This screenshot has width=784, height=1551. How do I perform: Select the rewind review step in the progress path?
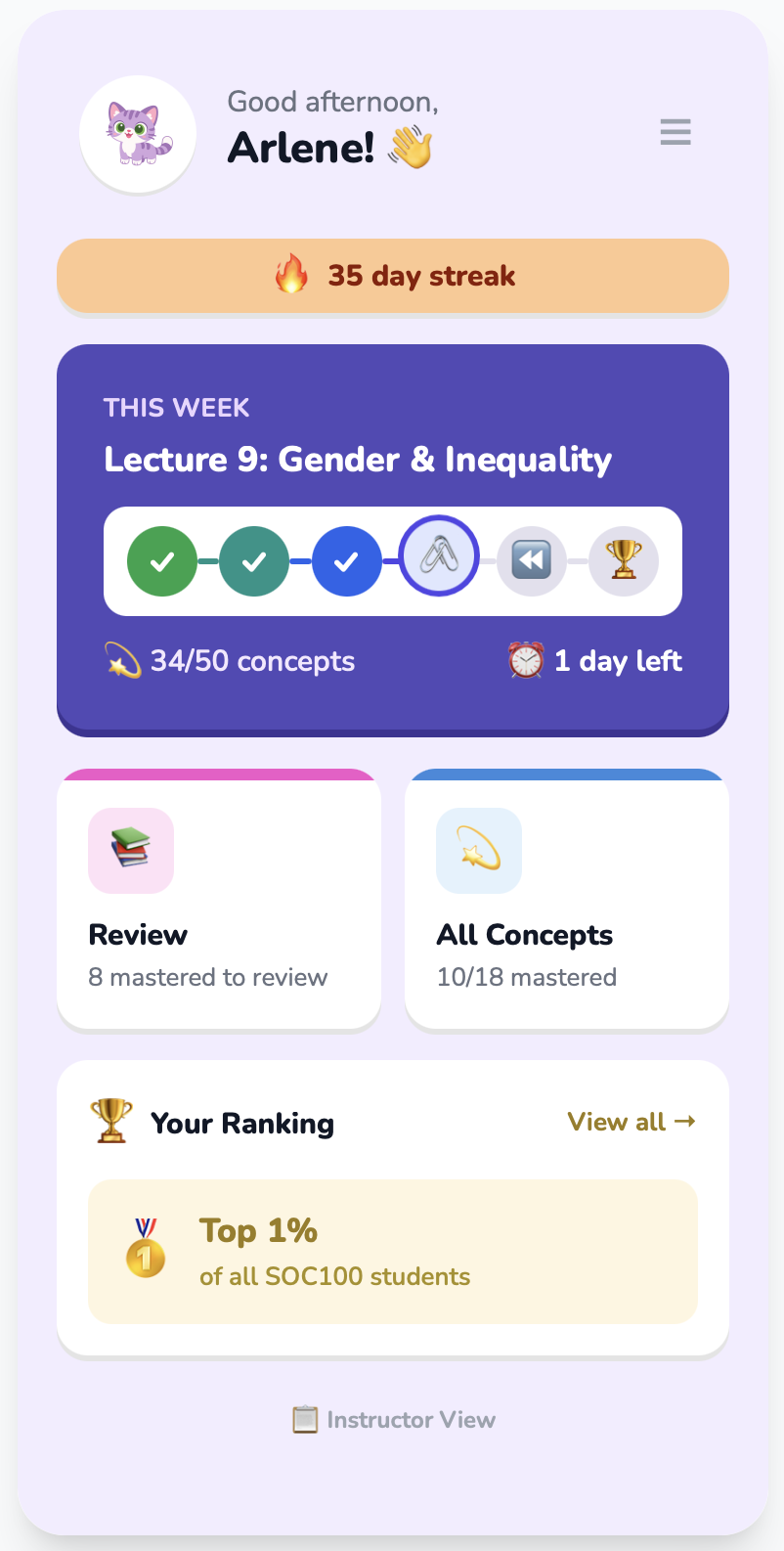pyautogui.click(x=531, y=560)
